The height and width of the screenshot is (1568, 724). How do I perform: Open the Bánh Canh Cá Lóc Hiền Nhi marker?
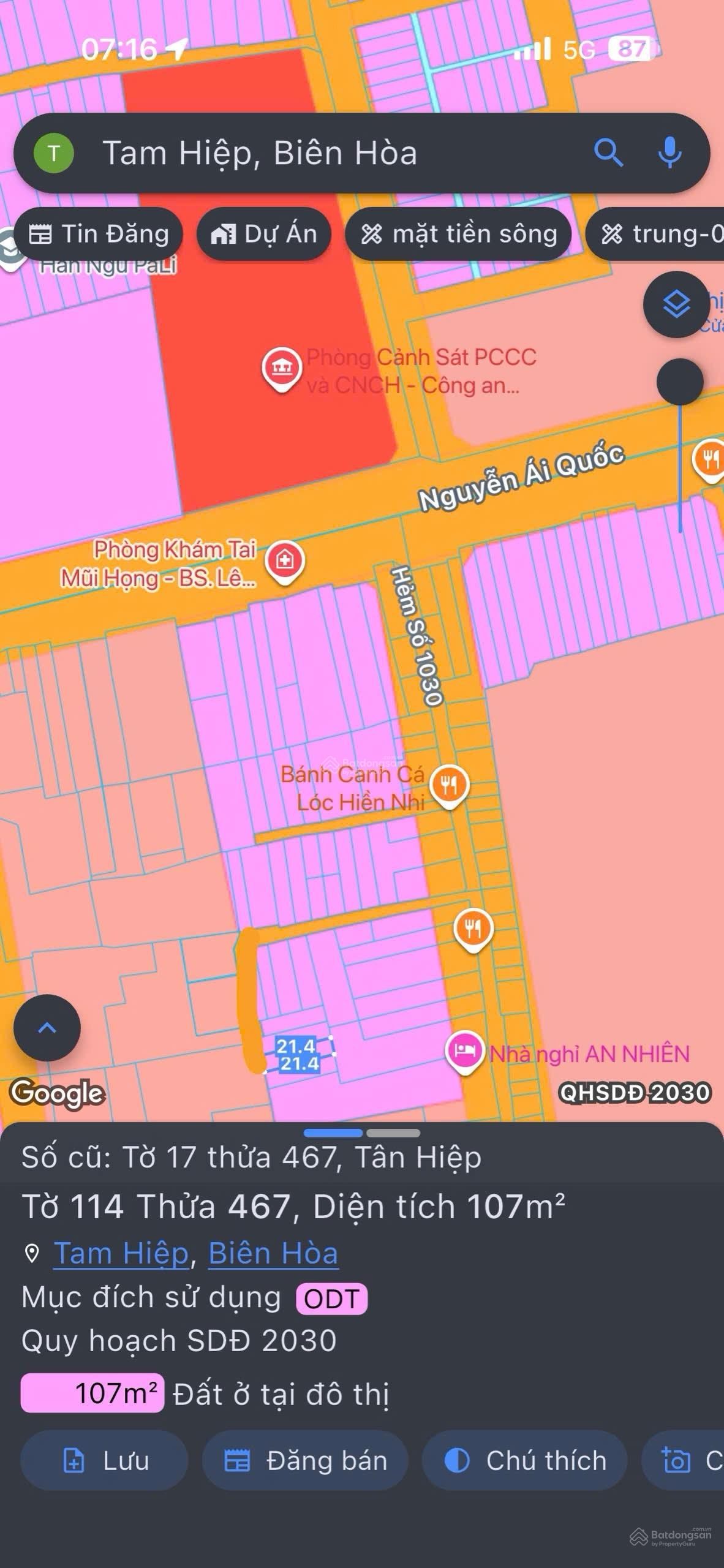point(450,785)
